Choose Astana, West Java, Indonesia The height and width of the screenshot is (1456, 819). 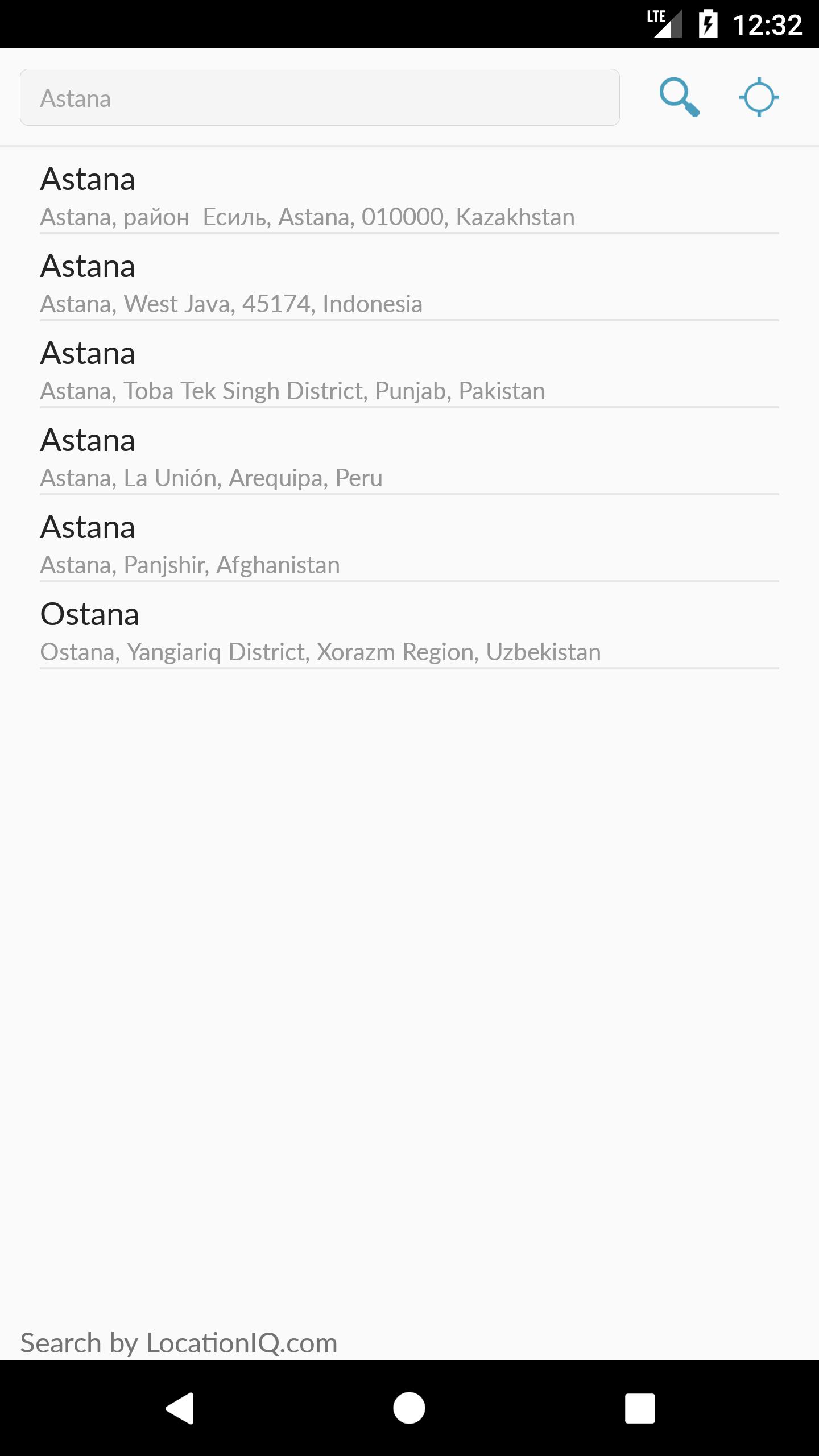coord(409,283)
